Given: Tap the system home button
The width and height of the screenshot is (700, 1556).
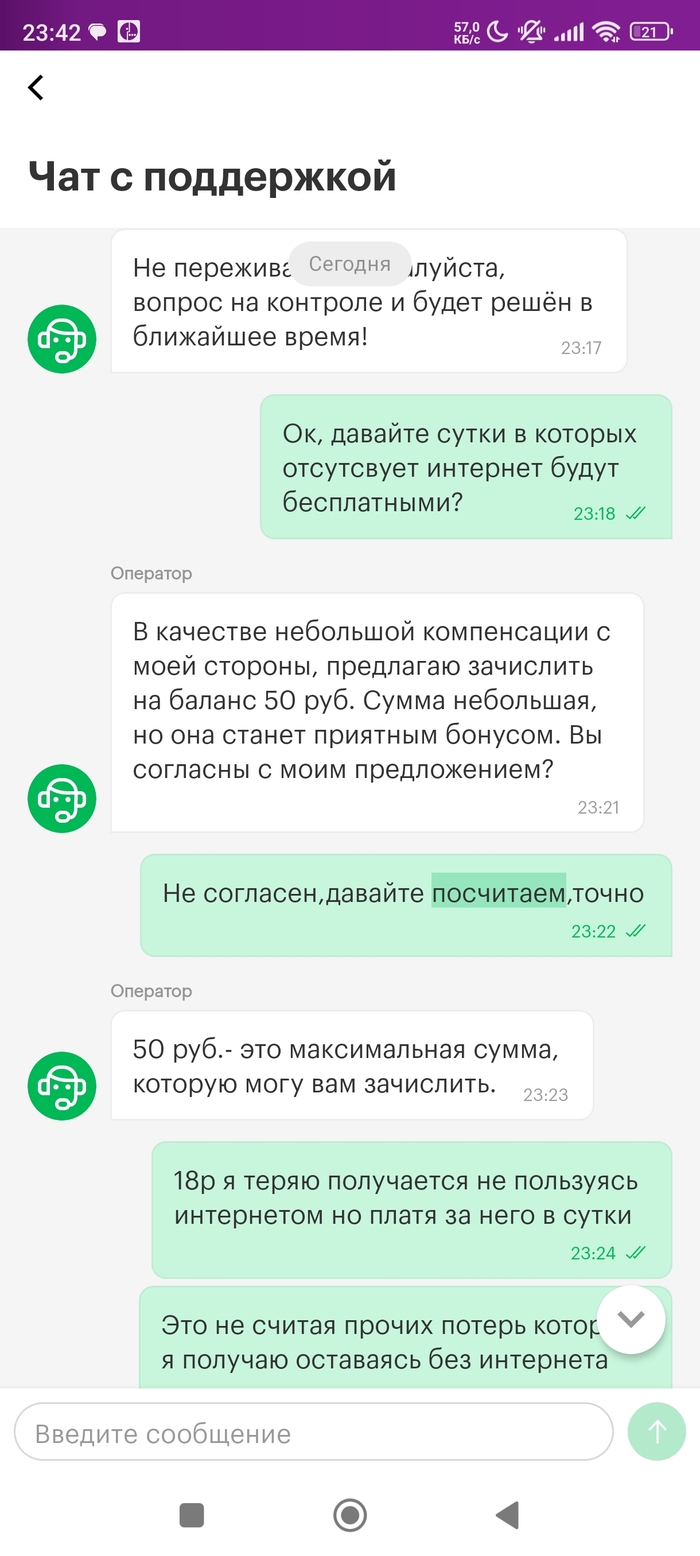Looking at the screenshot, I should pos(350,1515).
